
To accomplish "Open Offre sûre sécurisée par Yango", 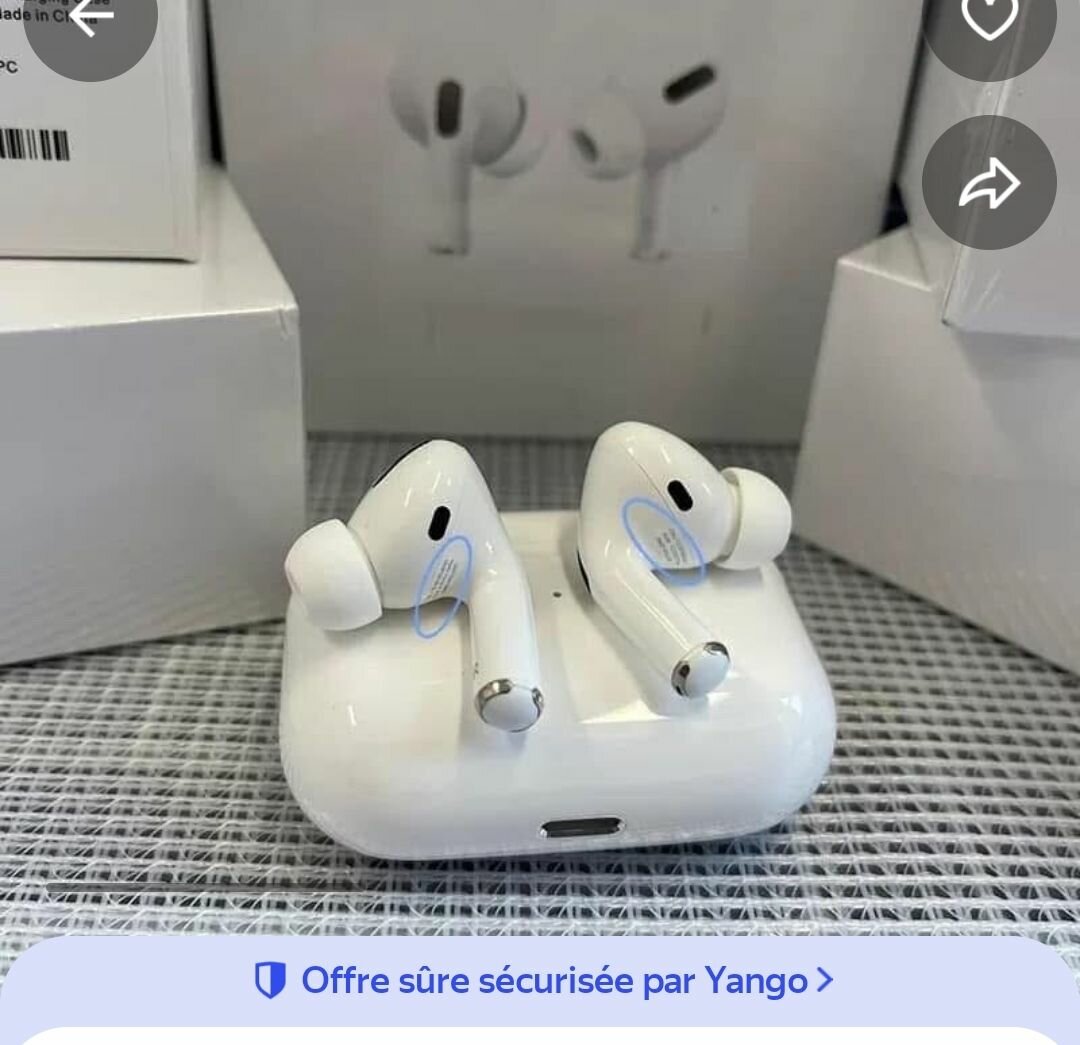I will coord(543,981).
